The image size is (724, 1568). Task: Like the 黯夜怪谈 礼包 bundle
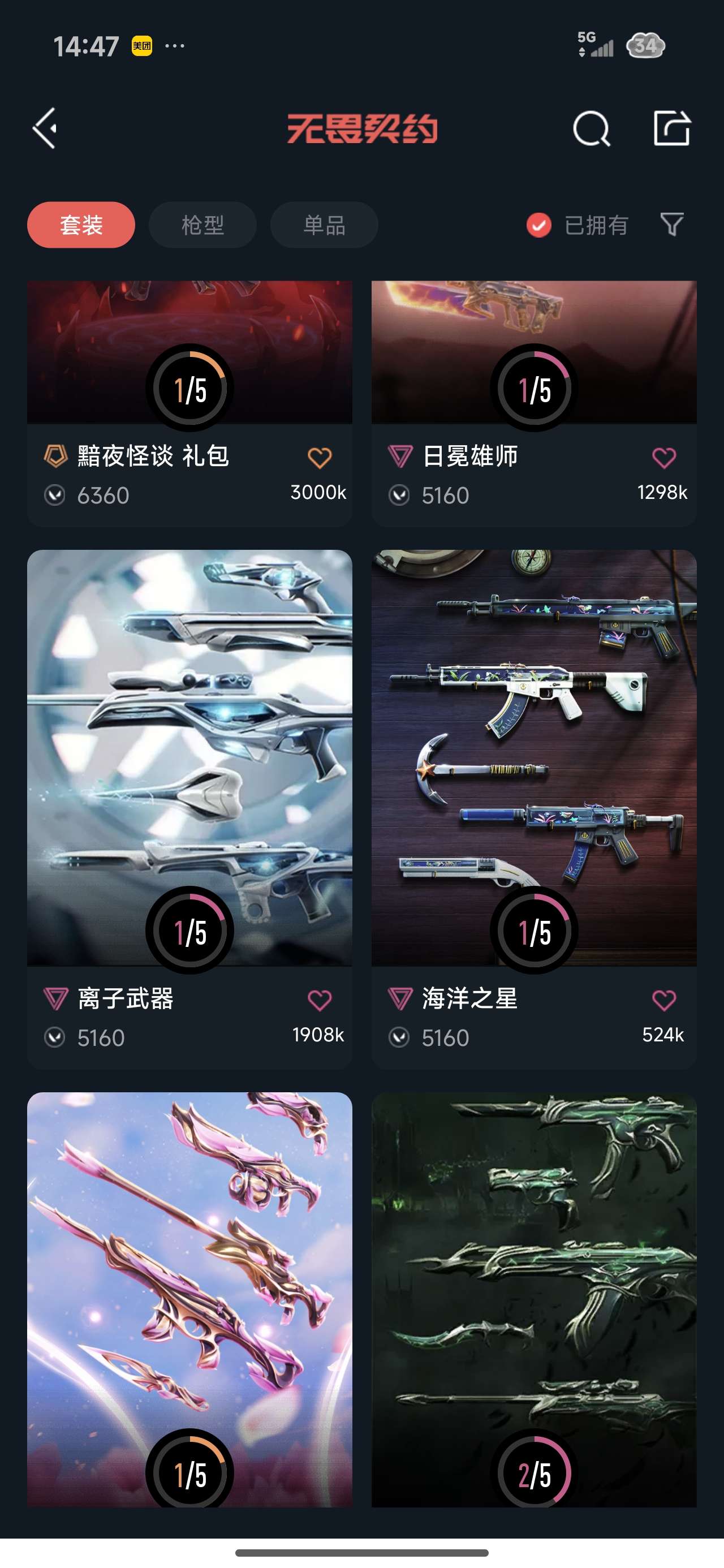tap(319, 458)
